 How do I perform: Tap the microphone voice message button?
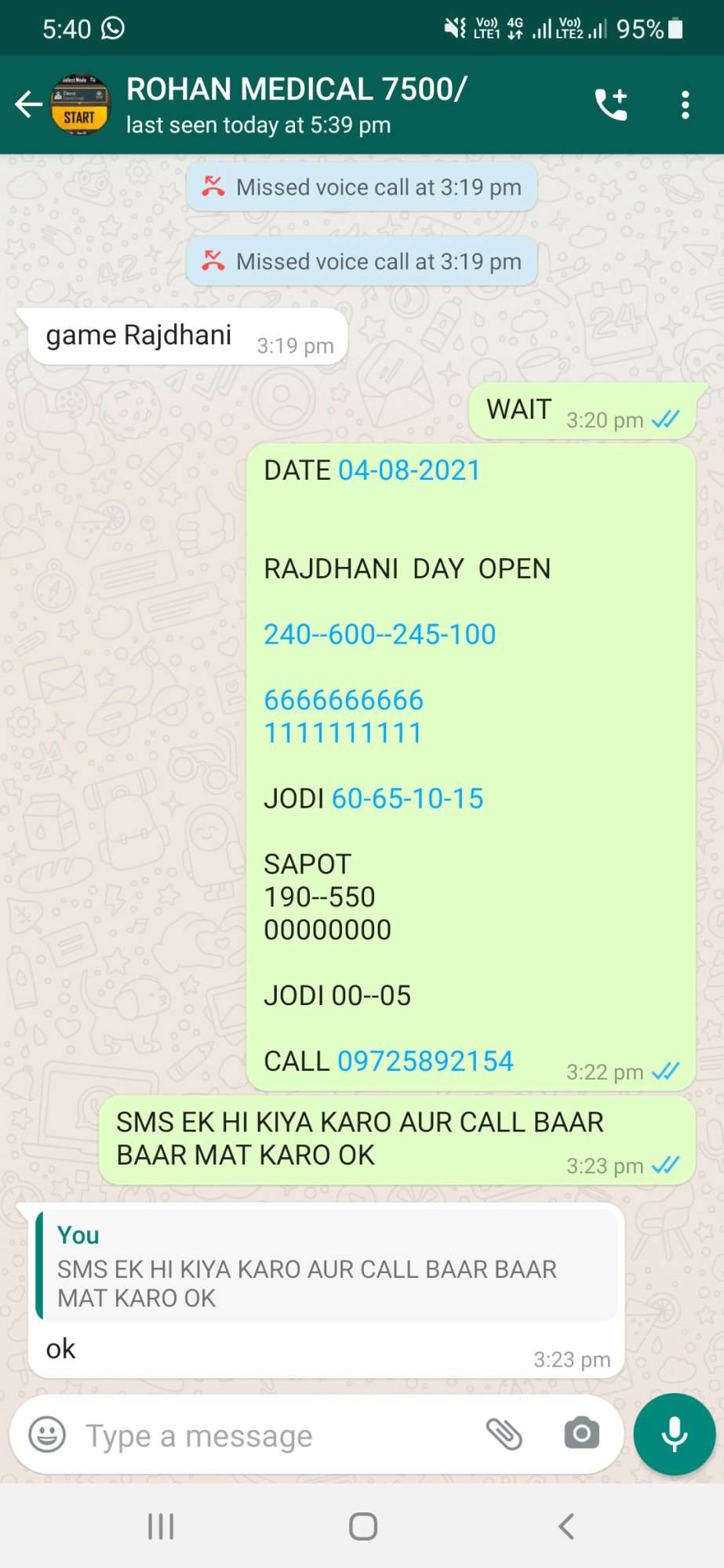click(675, 1435)
